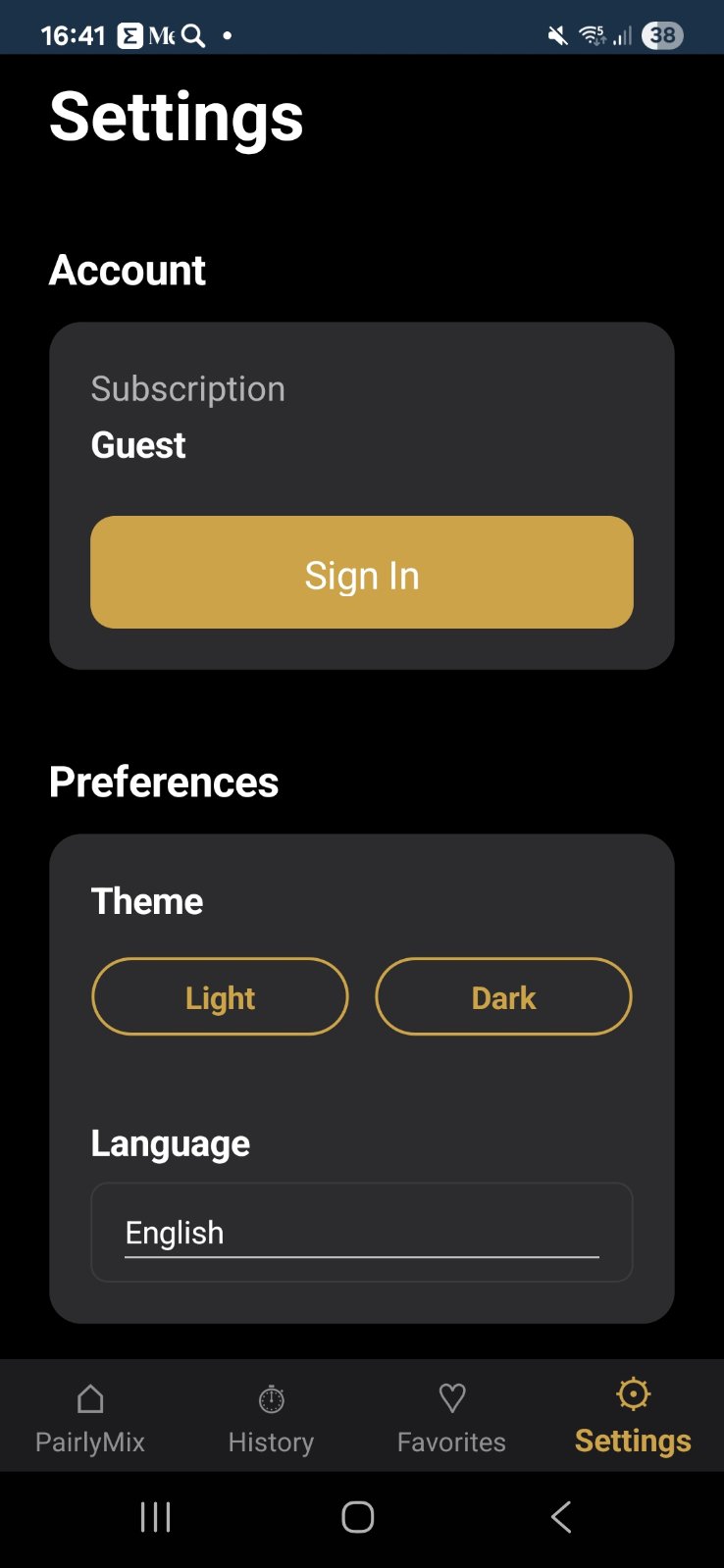Open recent apps from navigation bar
The width and height of the screenshot is (724, 1568).
click(x=156, y=1517)
